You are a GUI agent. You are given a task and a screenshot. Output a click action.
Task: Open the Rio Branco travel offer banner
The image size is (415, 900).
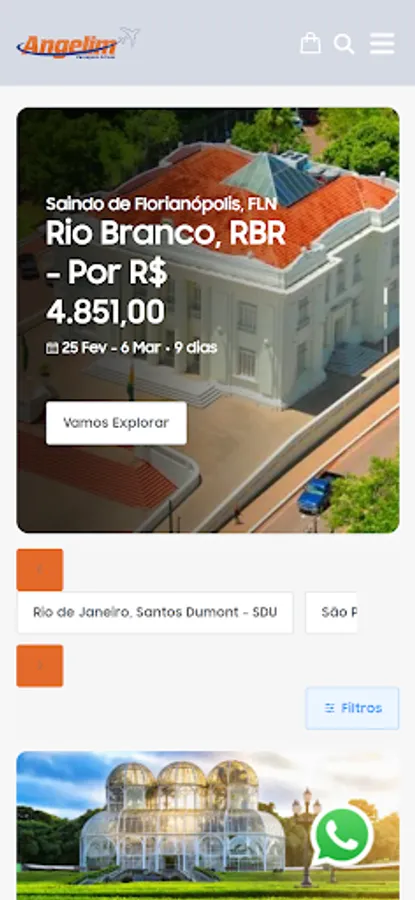click(208, 320)
